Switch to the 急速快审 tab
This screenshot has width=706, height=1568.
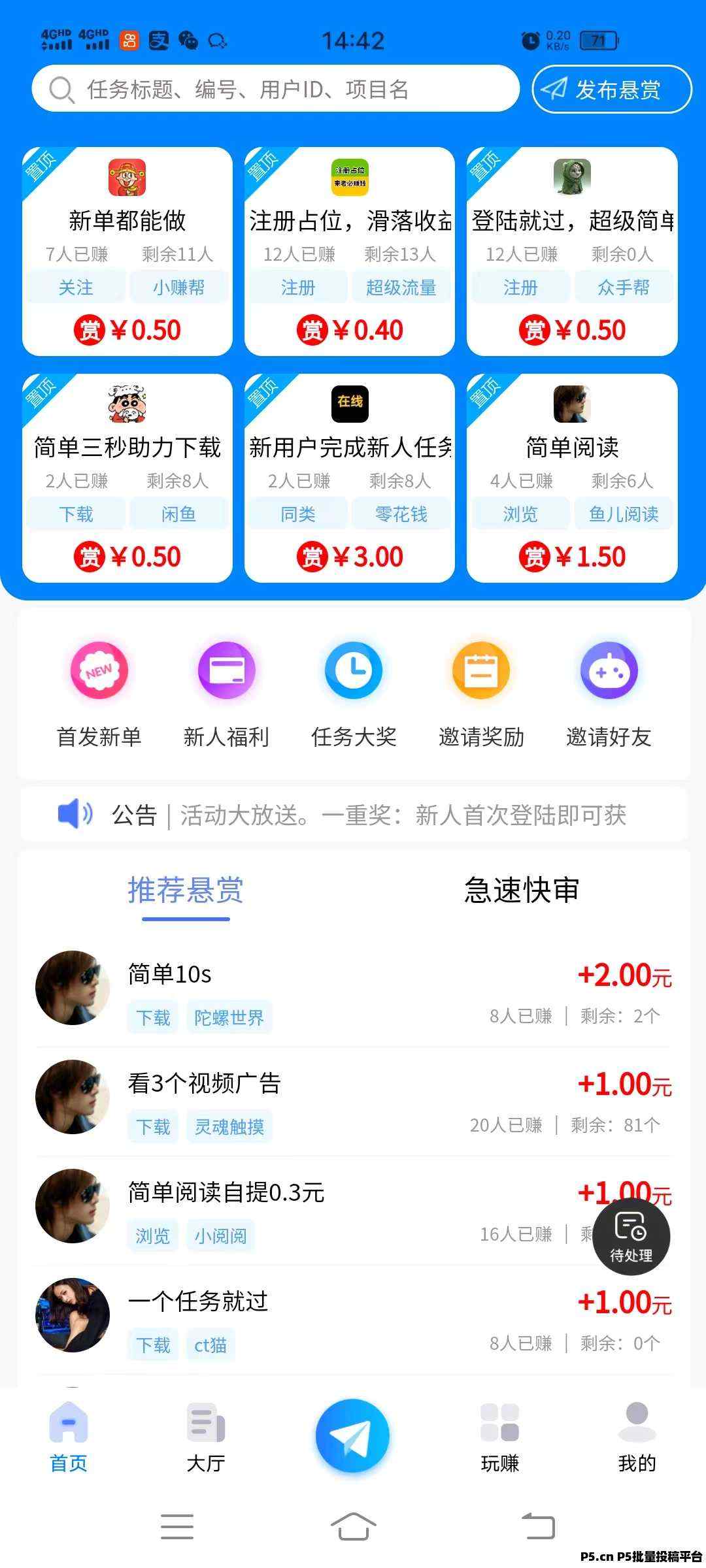[521, 890]
